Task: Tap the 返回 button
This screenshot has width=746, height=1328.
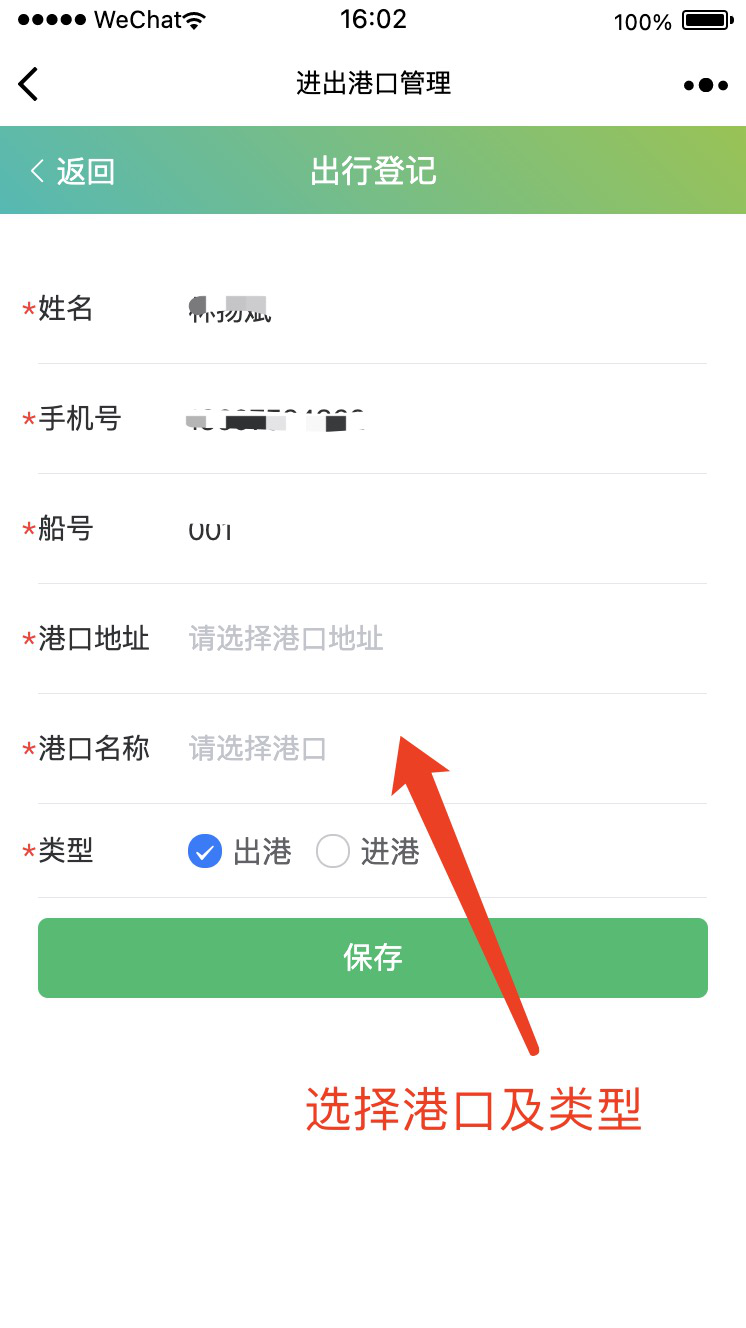Action: [x=72, y=171]
